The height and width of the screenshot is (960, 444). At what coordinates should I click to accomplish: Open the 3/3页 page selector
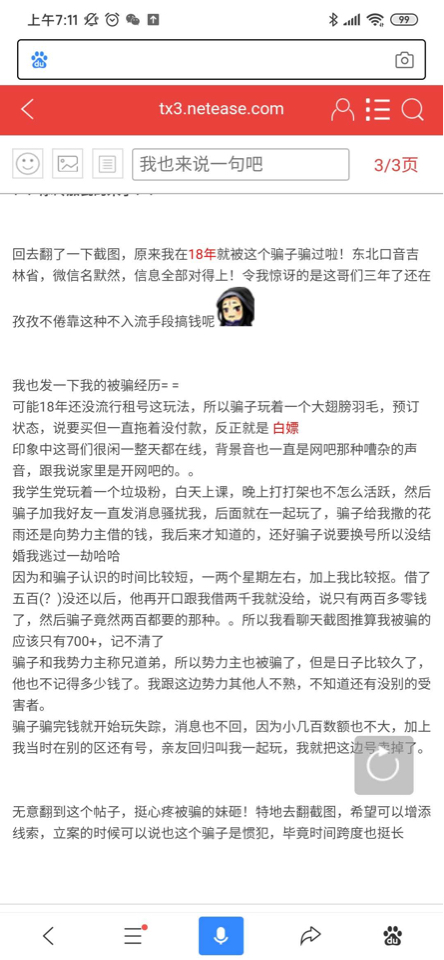click(x=396, y=165)
